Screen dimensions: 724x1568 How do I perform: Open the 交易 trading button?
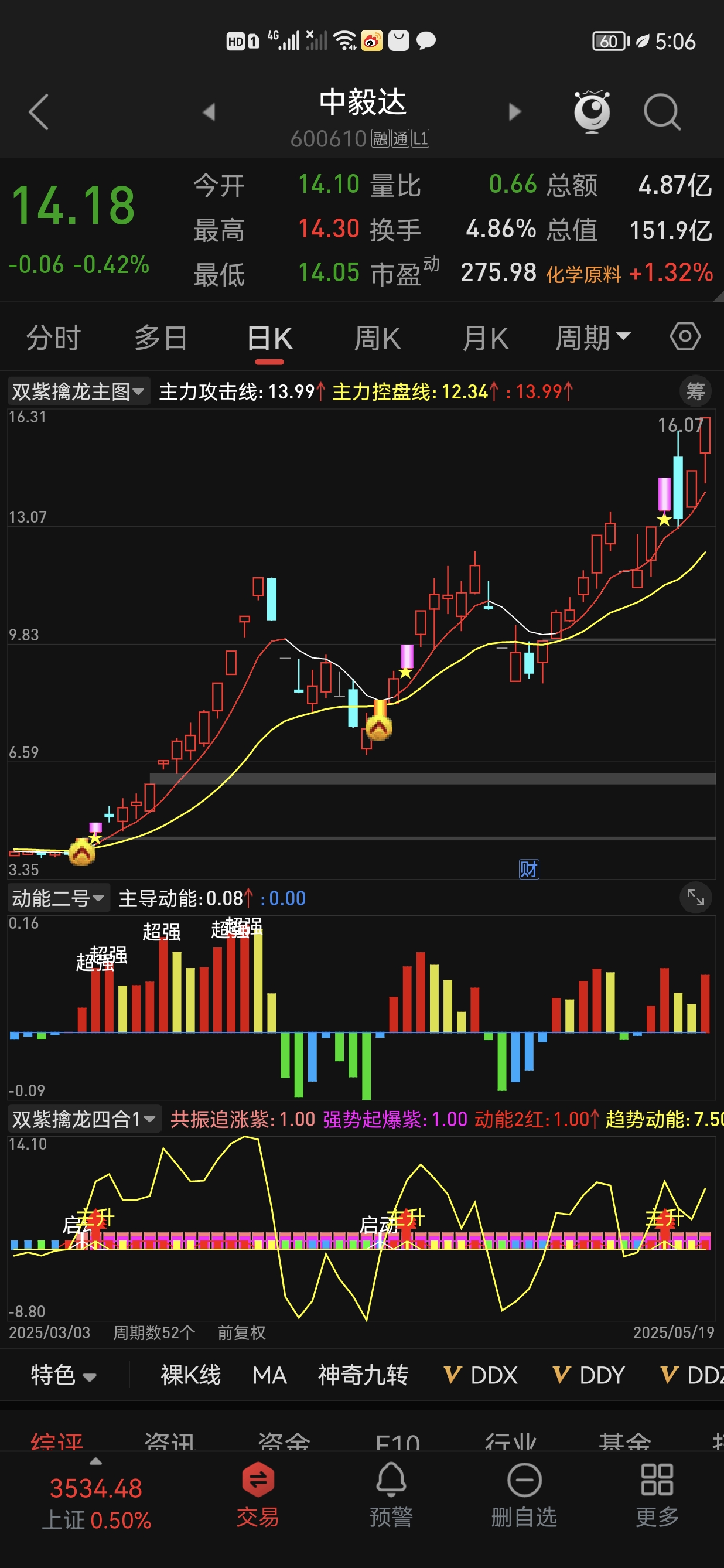(x=257, y=1494)
